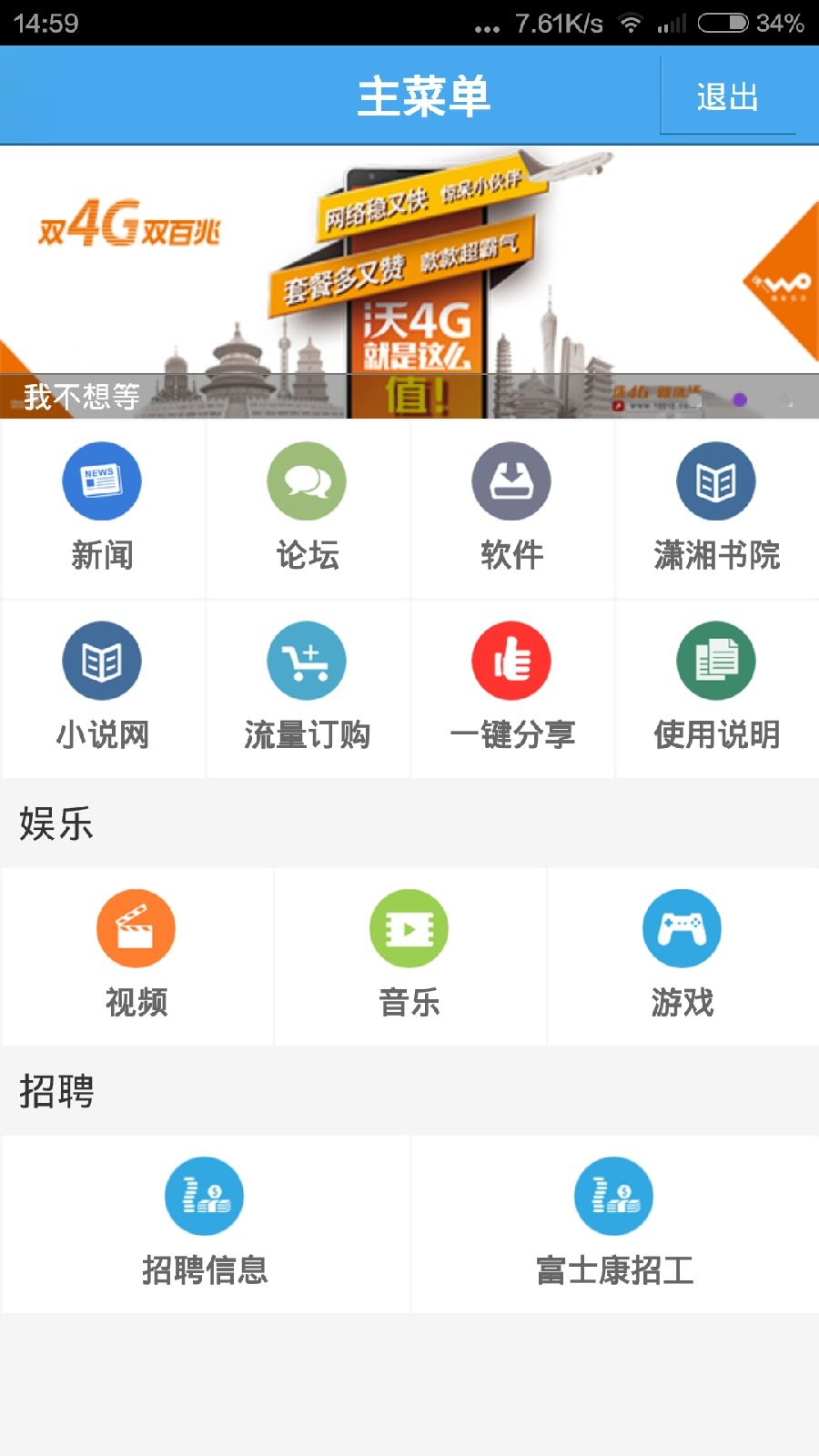
Task: Open the 游戏 games section
Action: tap(681, 955)
